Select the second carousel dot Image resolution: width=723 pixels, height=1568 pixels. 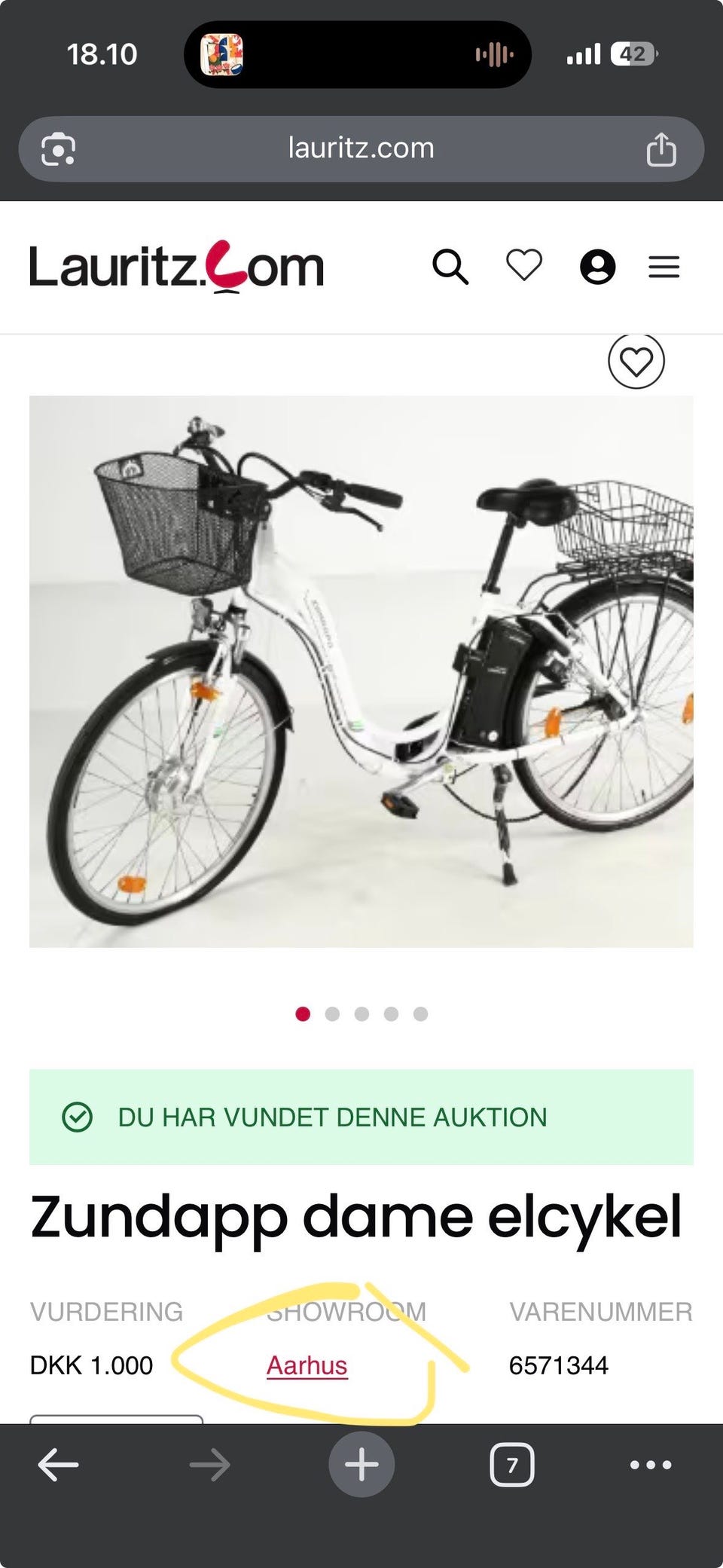coord(331,1014)
